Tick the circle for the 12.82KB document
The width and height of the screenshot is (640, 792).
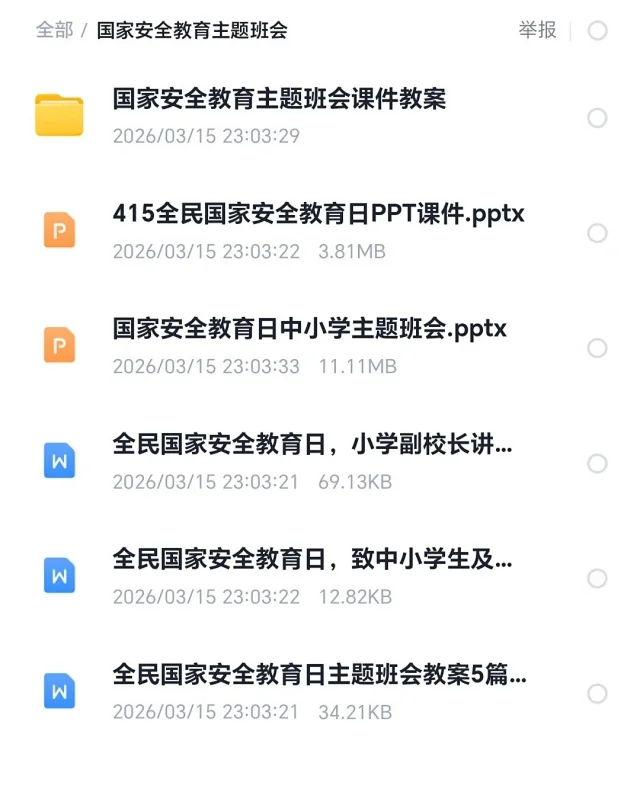597,578
